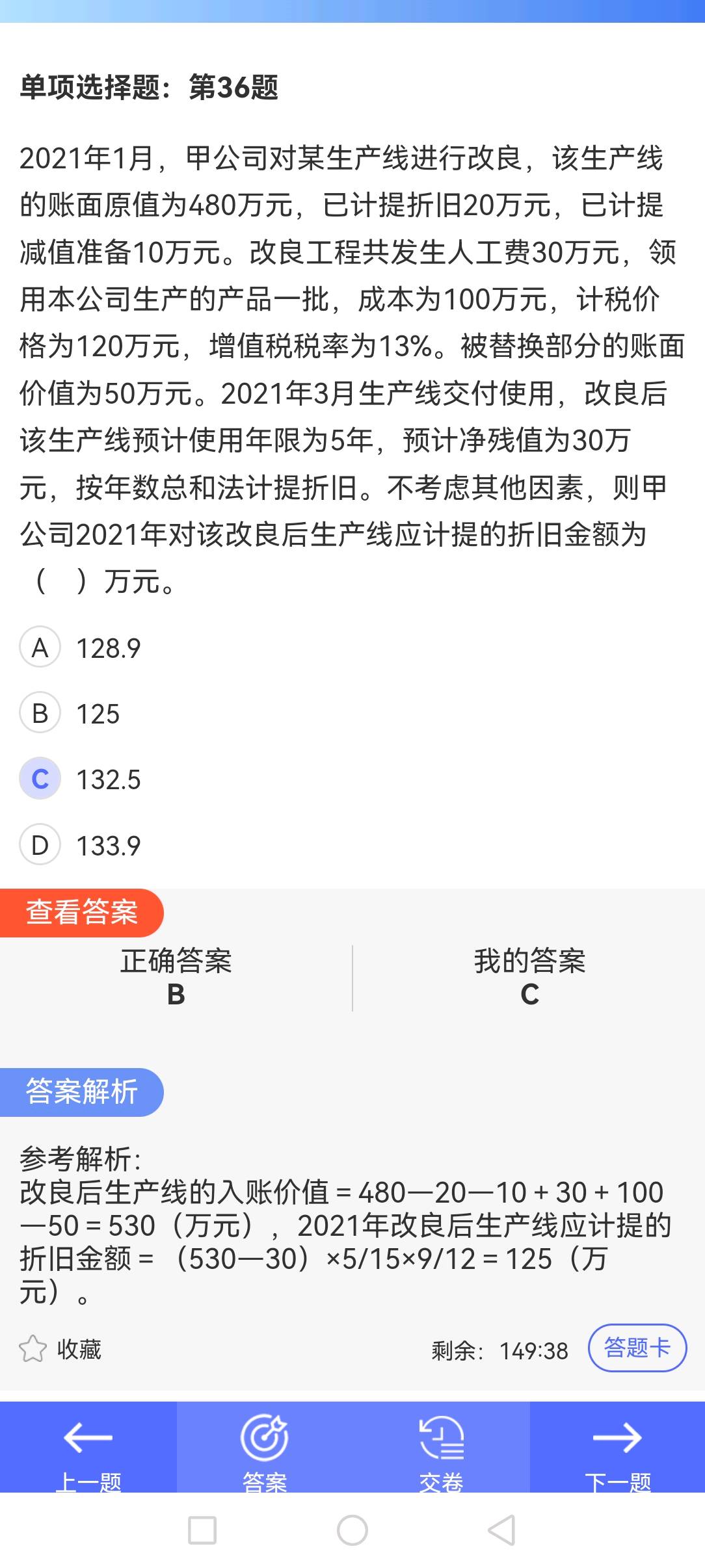Open the 答题卡 answer sheet
Viewport: 705px width, 1568px height.
coord(637,1348)
